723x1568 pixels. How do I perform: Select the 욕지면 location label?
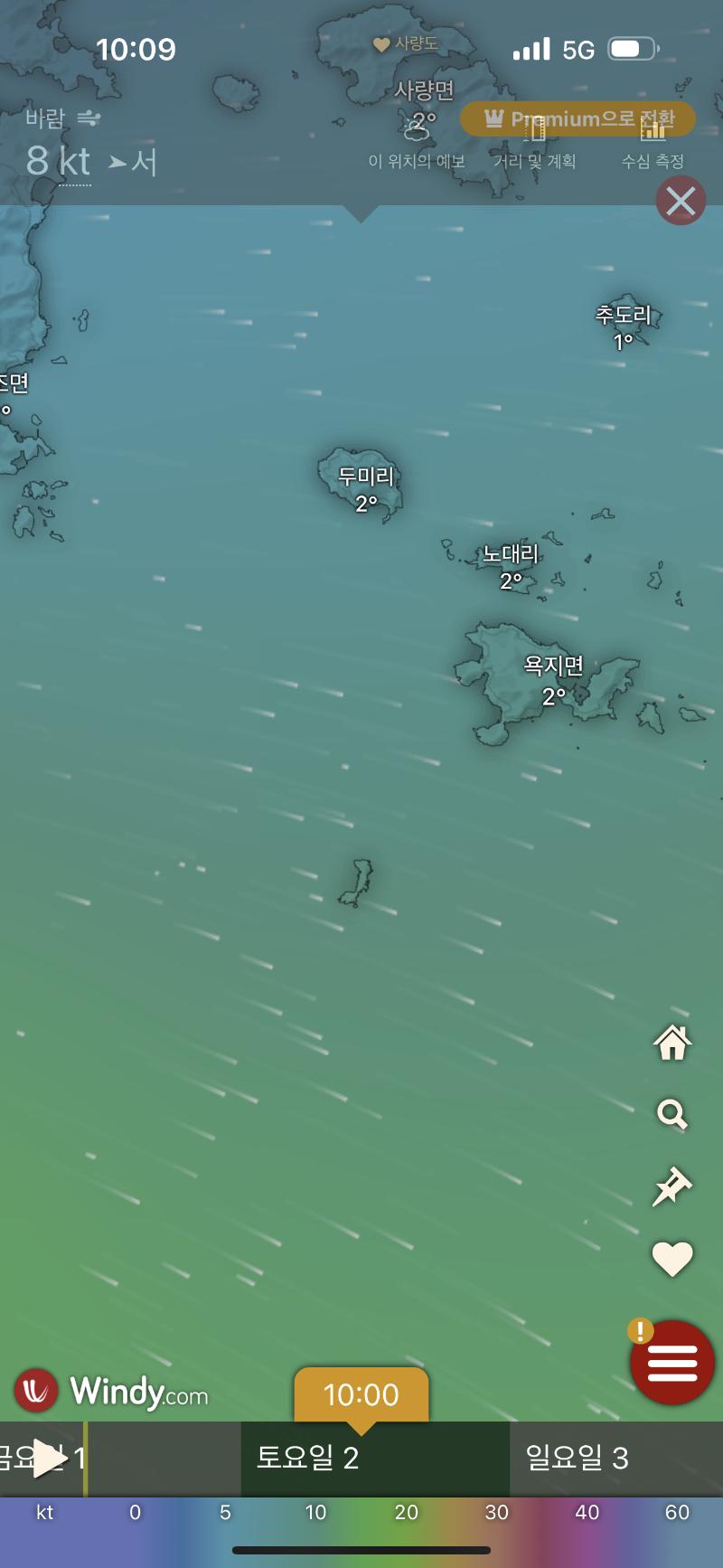(x=553, y=666)
